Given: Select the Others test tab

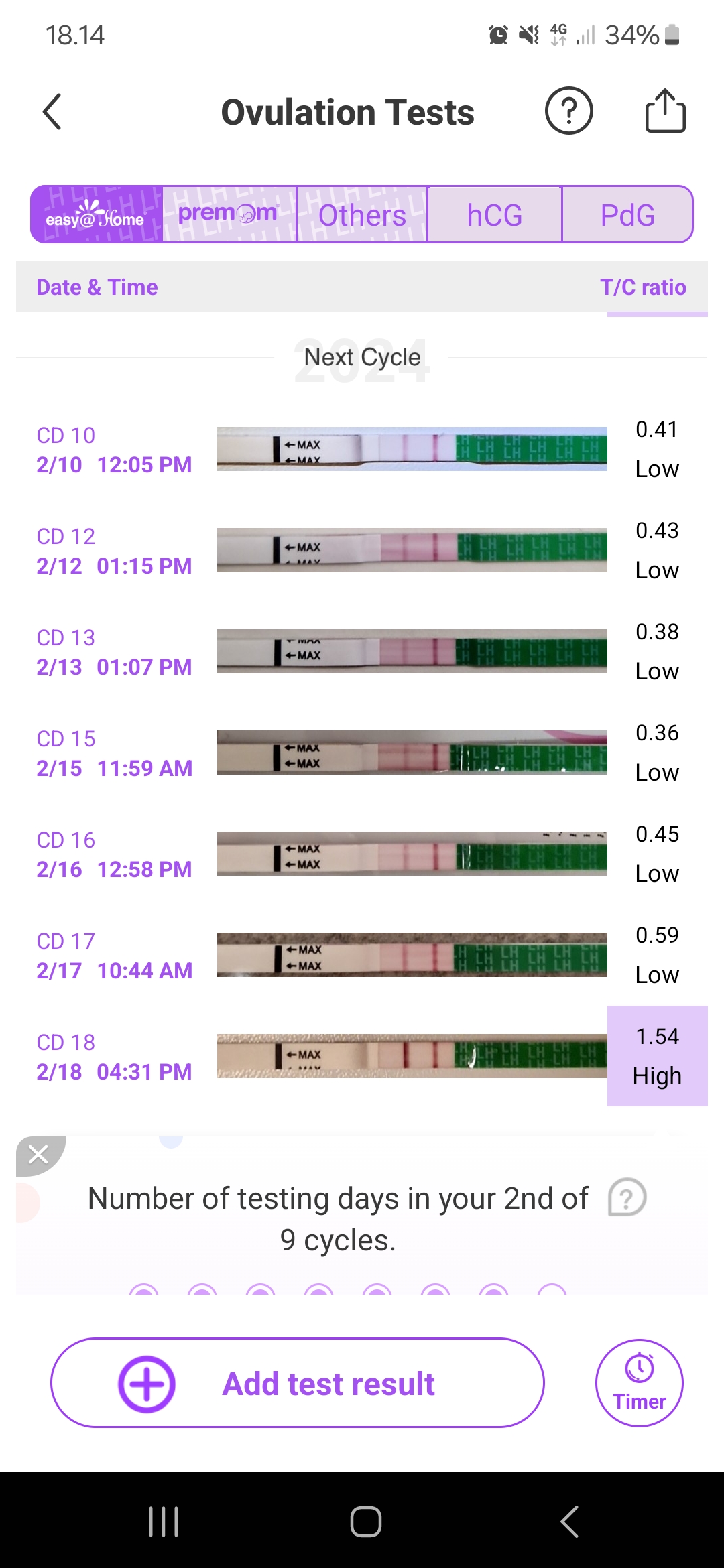Looking at the screenshot, I should [x=362, y=214].
